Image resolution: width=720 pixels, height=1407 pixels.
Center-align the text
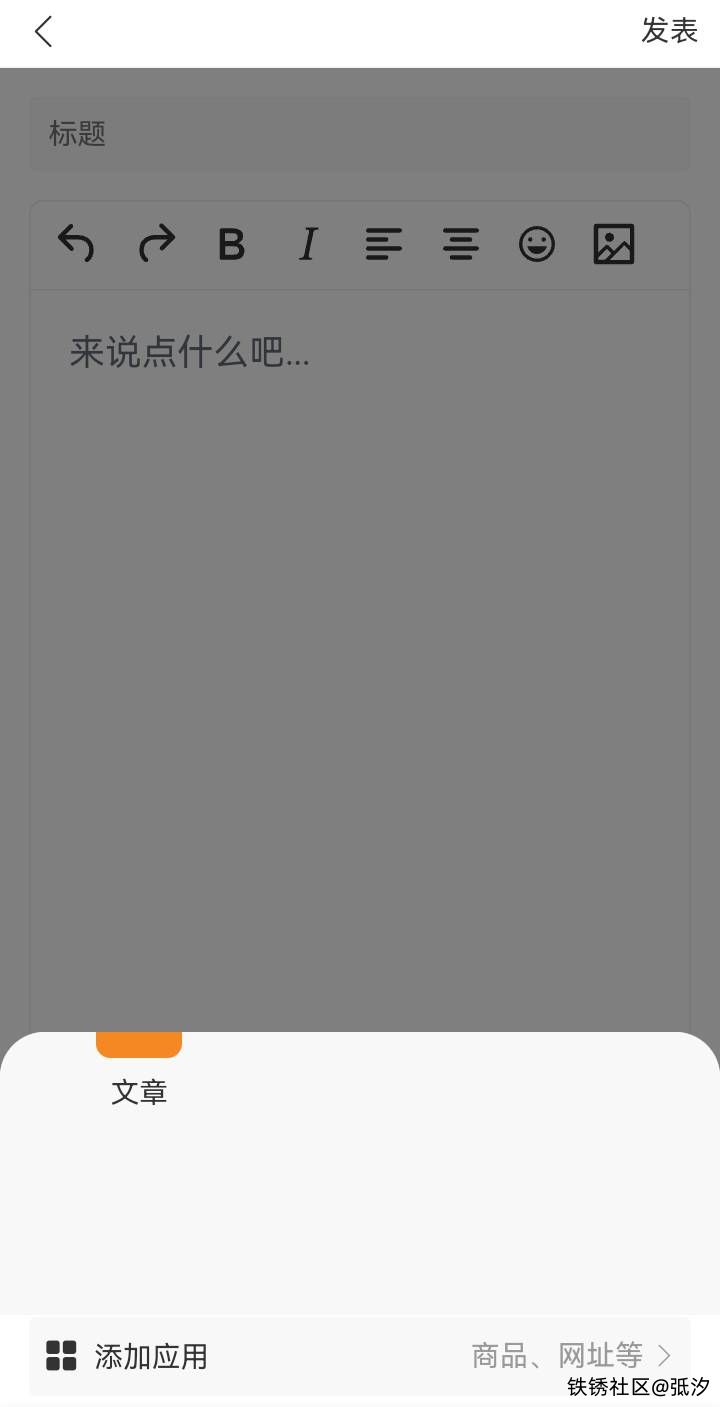pyautogui.click(x=460, y=244)
